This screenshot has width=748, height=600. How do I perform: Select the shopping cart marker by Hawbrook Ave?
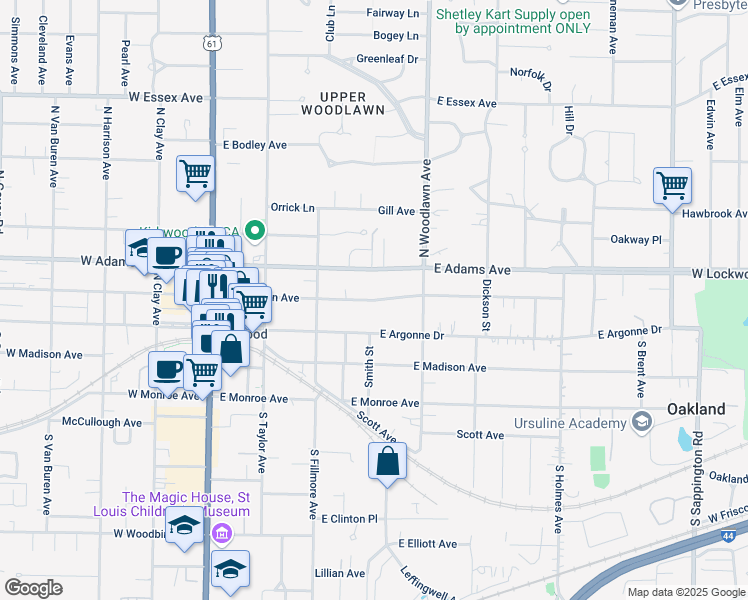pyautogui.click(x=672, y=189)
